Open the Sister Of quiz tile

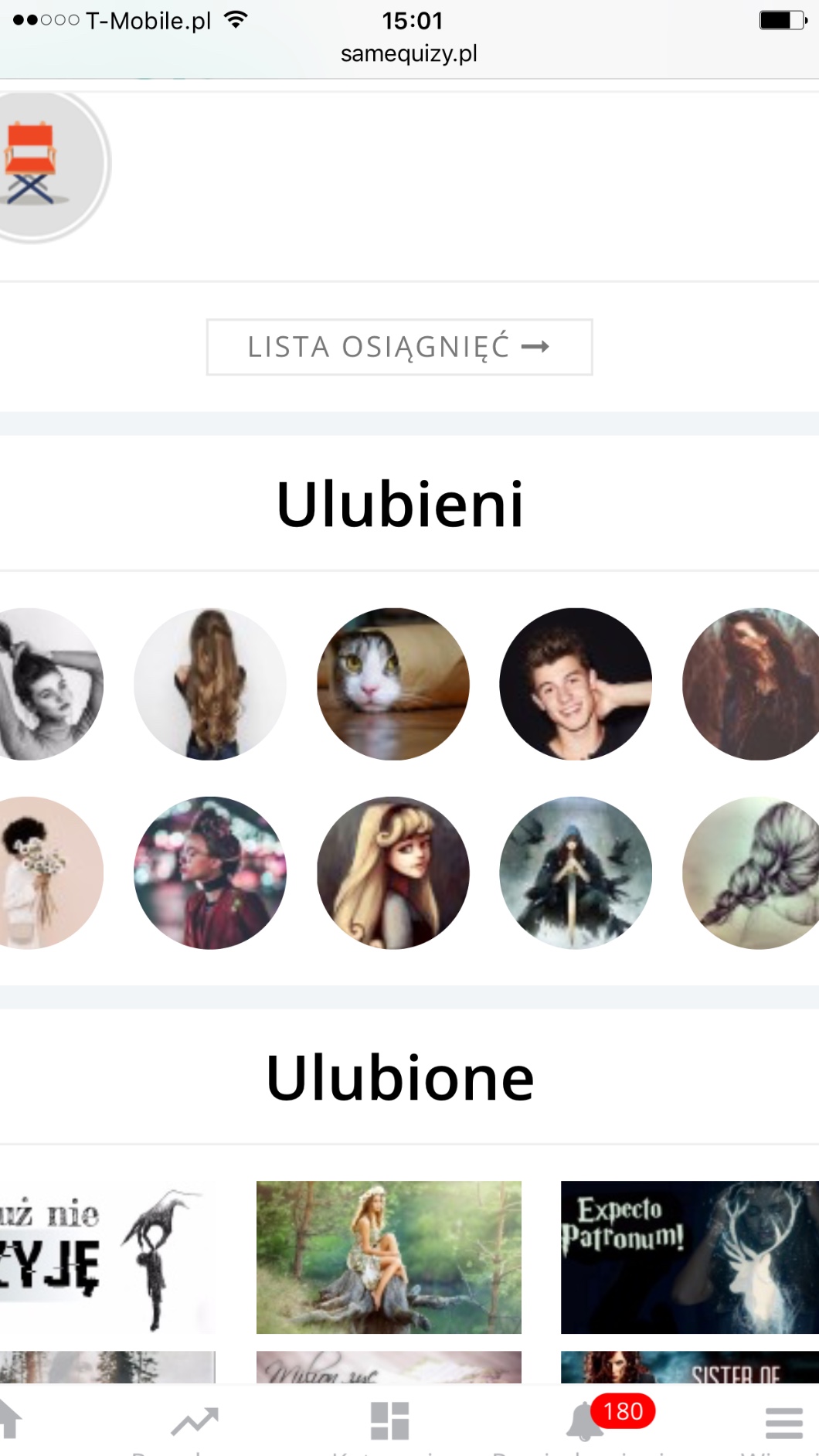689,1367
